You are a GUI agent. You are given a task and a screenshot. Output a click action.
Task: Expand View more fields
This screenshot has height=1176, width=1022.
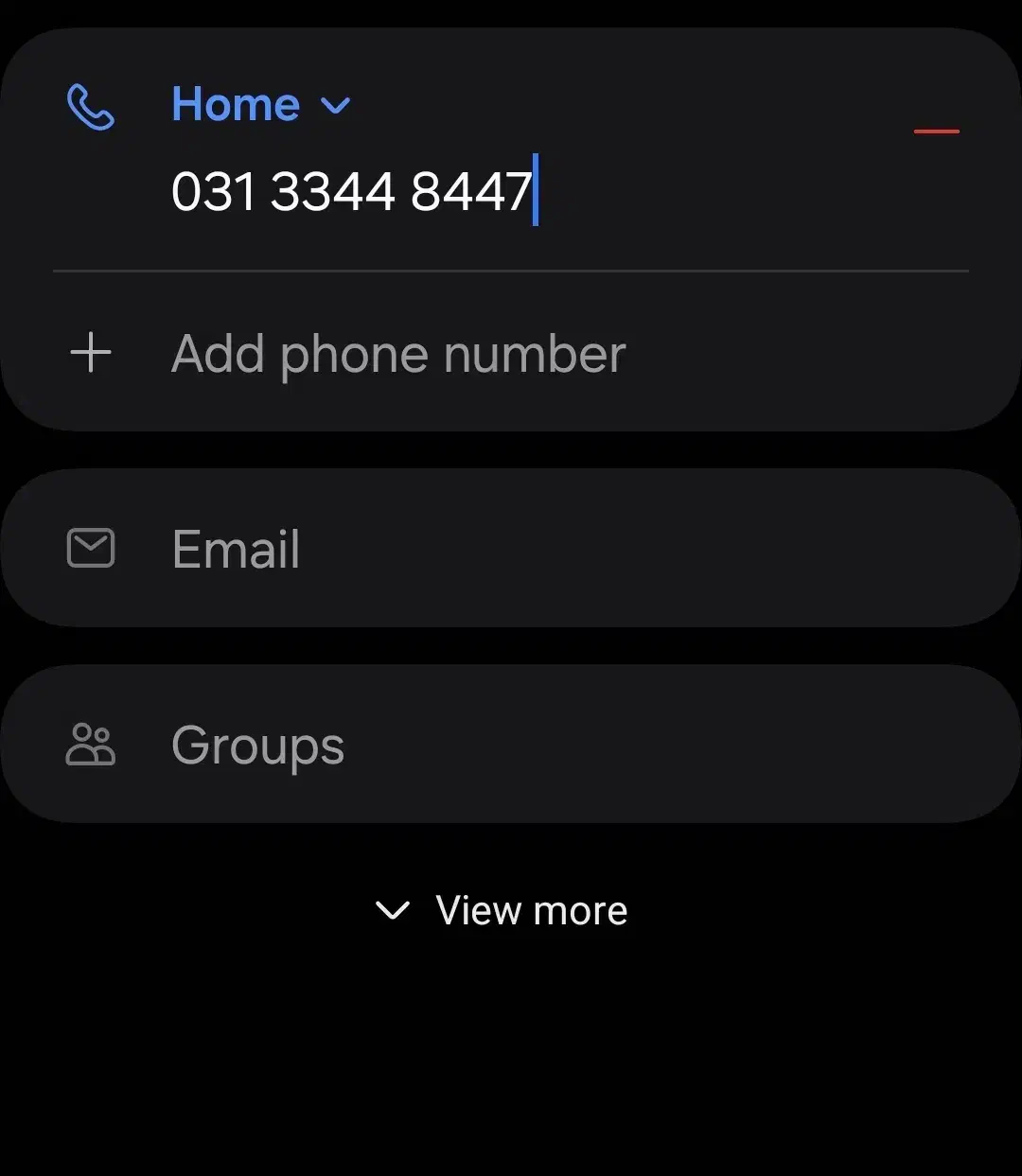coord(502,910)
